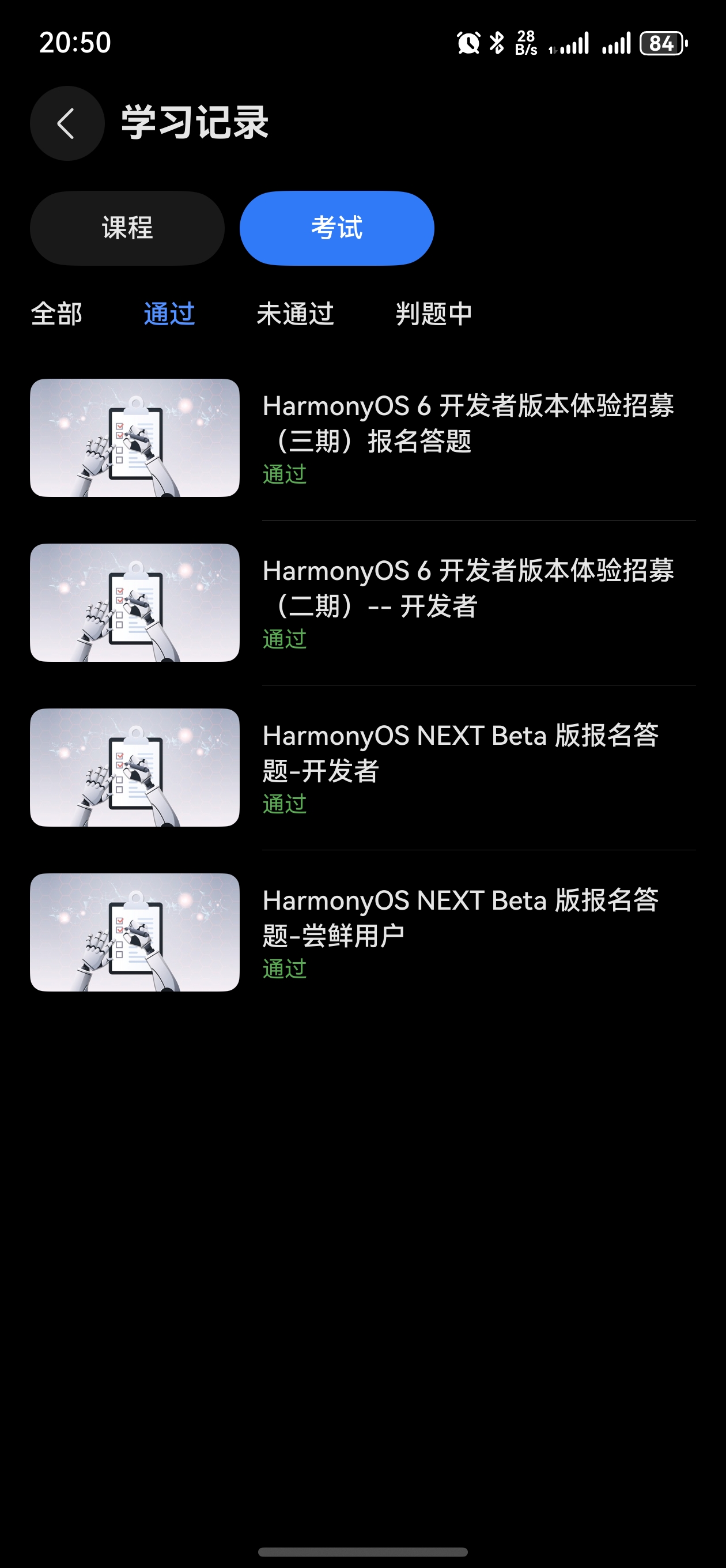Filter exams by 未通过

click(x=295, y=314)
